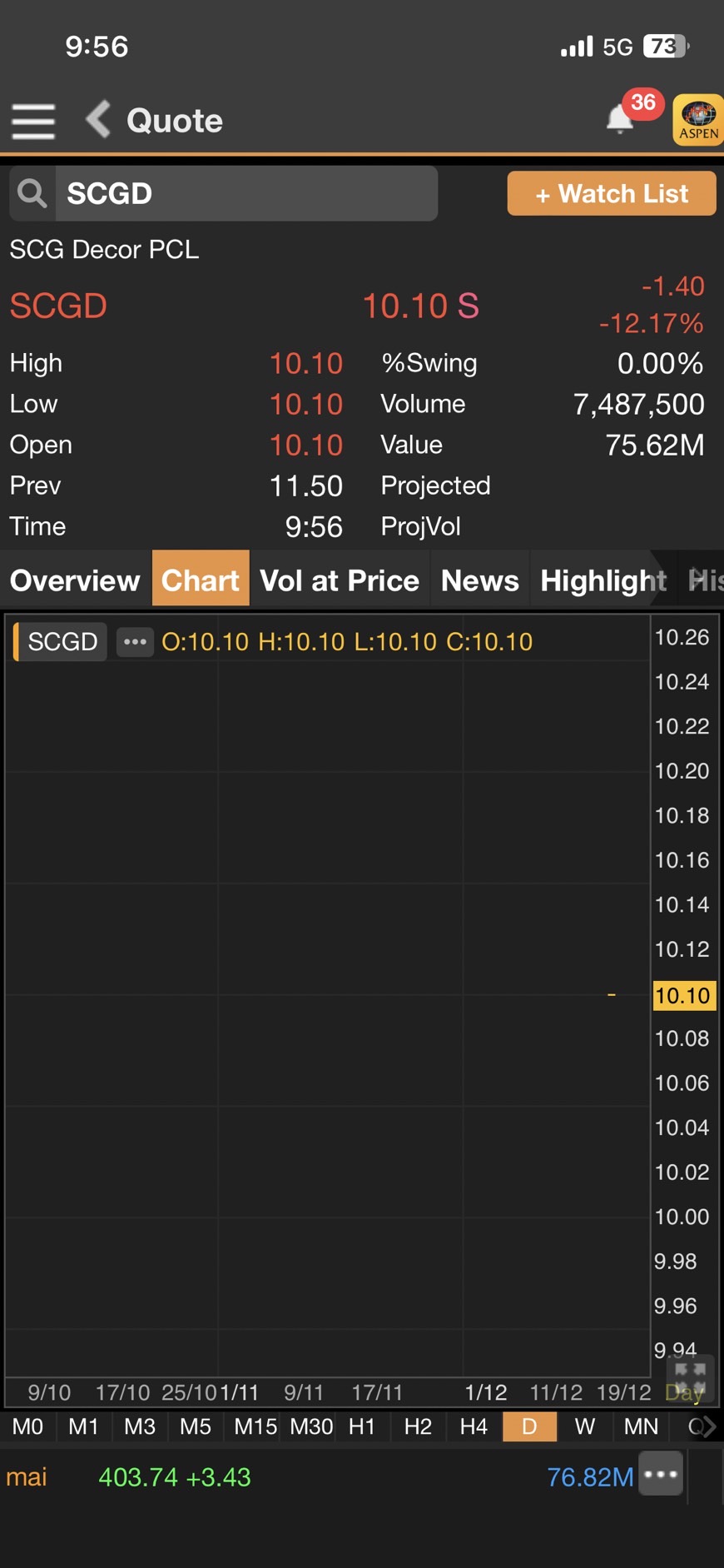Image resolution: width=724 pixels, height=1568 pixels.
Task: Switch chart to weekly W timeframe
Action: pyautogui.click(x=585, y=1426)
